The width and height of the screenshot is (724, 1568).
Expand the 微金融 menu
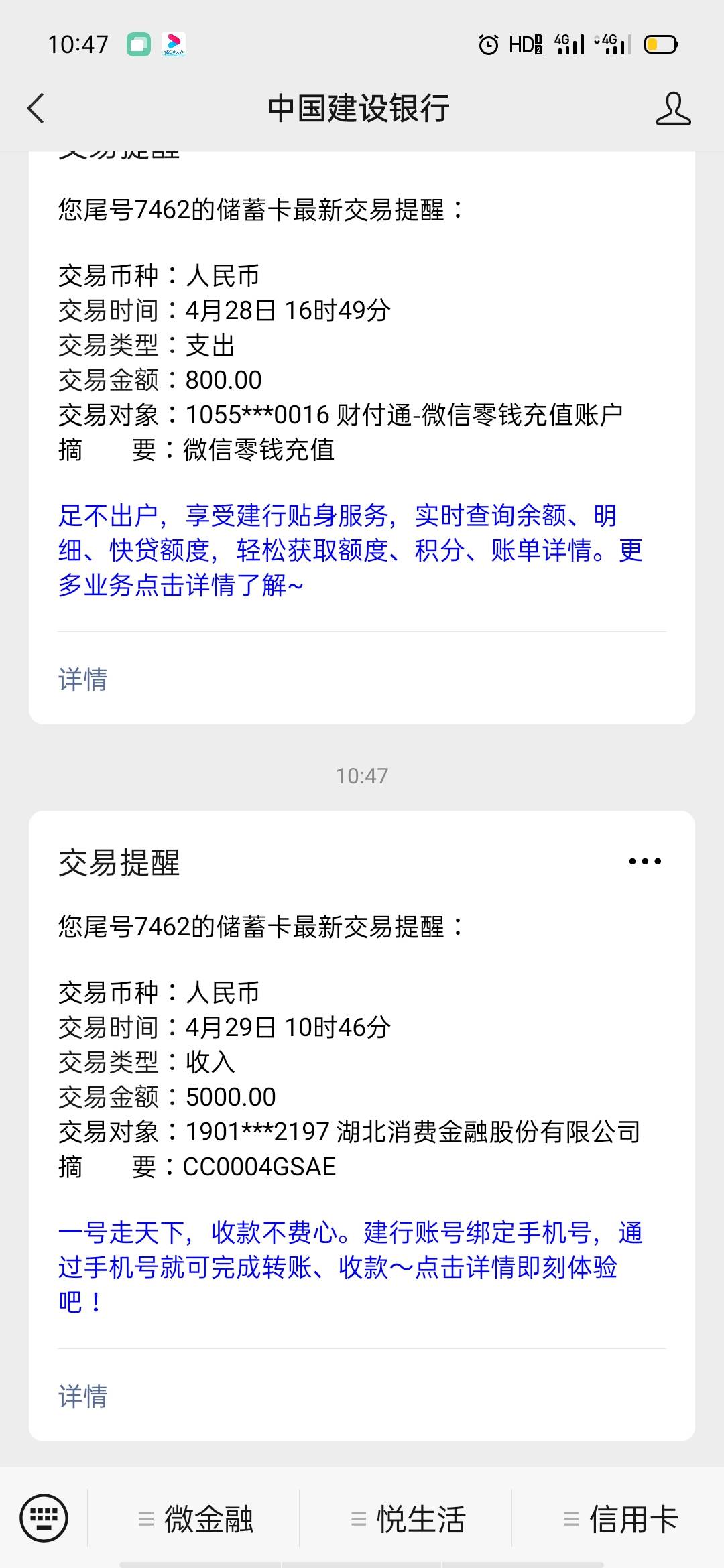(x=194, y=1518)
